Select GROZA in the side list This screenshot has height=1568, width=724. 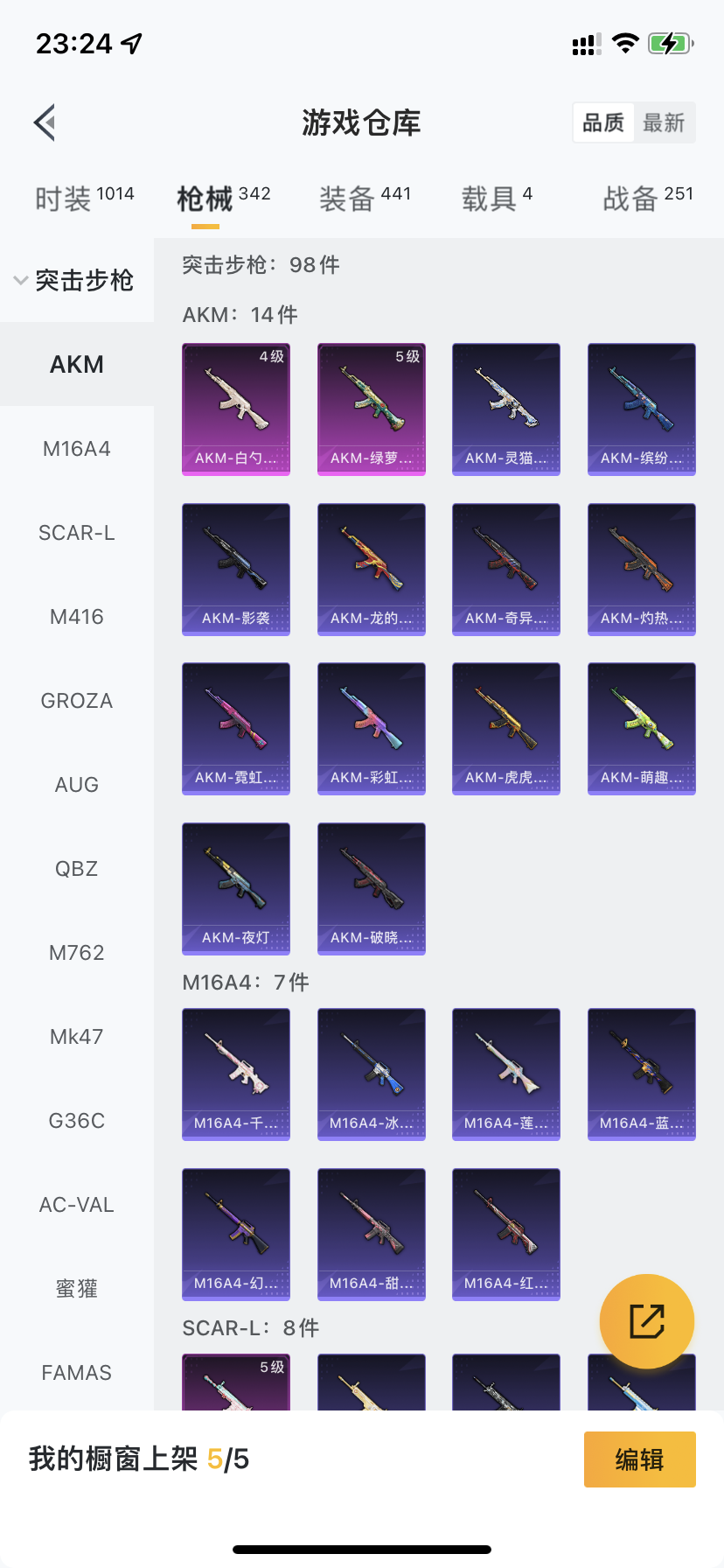click(x=77, y=701)
